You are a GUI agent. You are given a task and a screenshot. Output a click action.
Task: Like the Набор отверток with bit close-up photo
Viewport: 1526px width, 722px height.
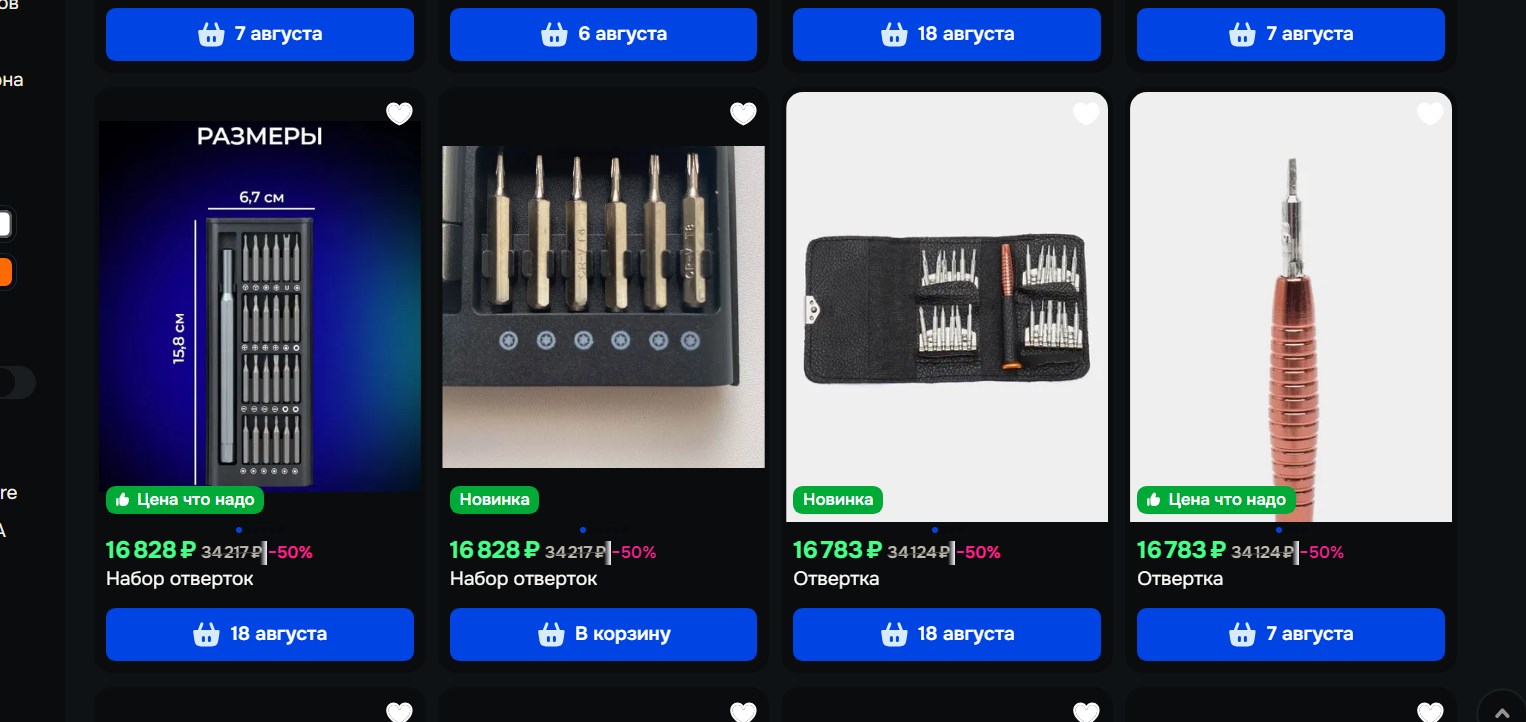point(743,114)
